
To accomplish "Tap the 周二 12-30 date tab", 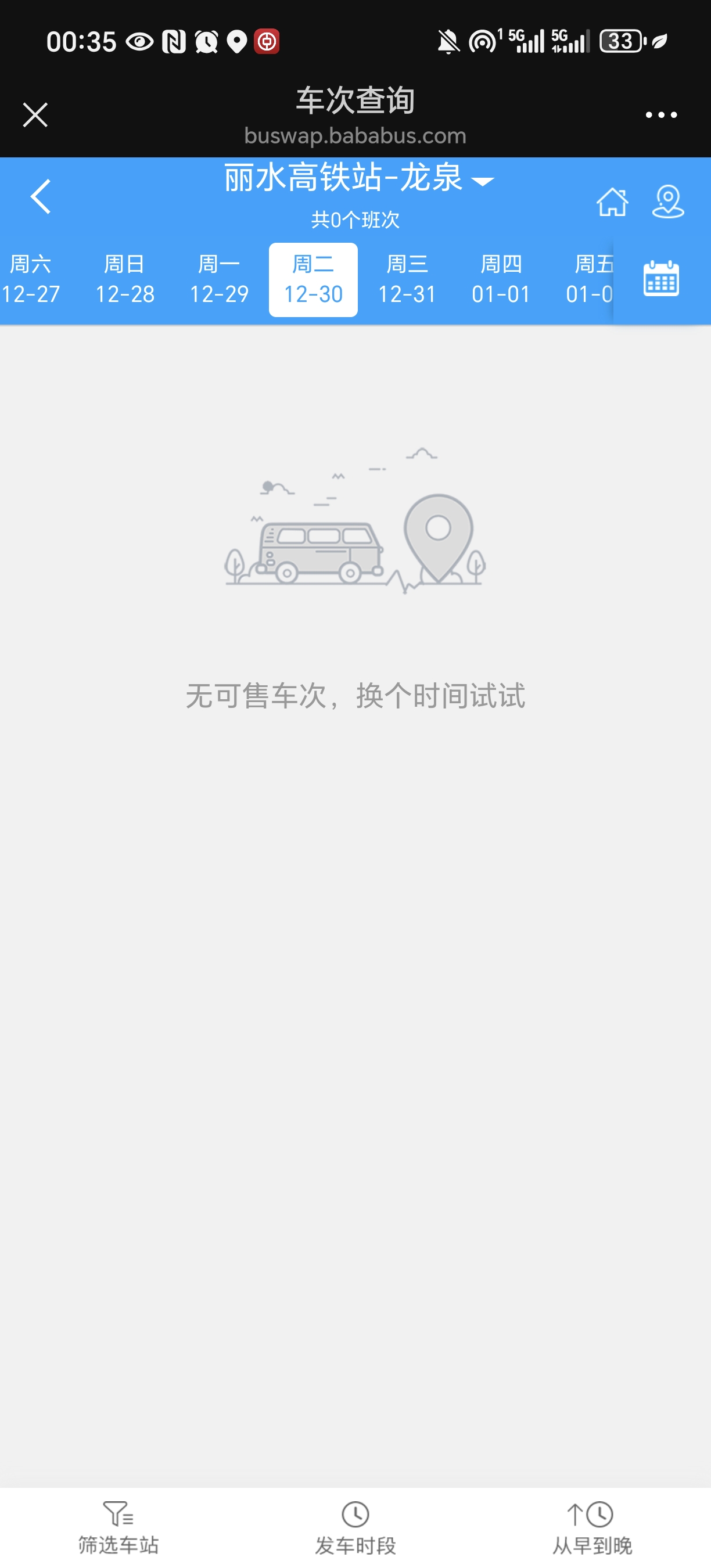I will click(x=314, y=280).
